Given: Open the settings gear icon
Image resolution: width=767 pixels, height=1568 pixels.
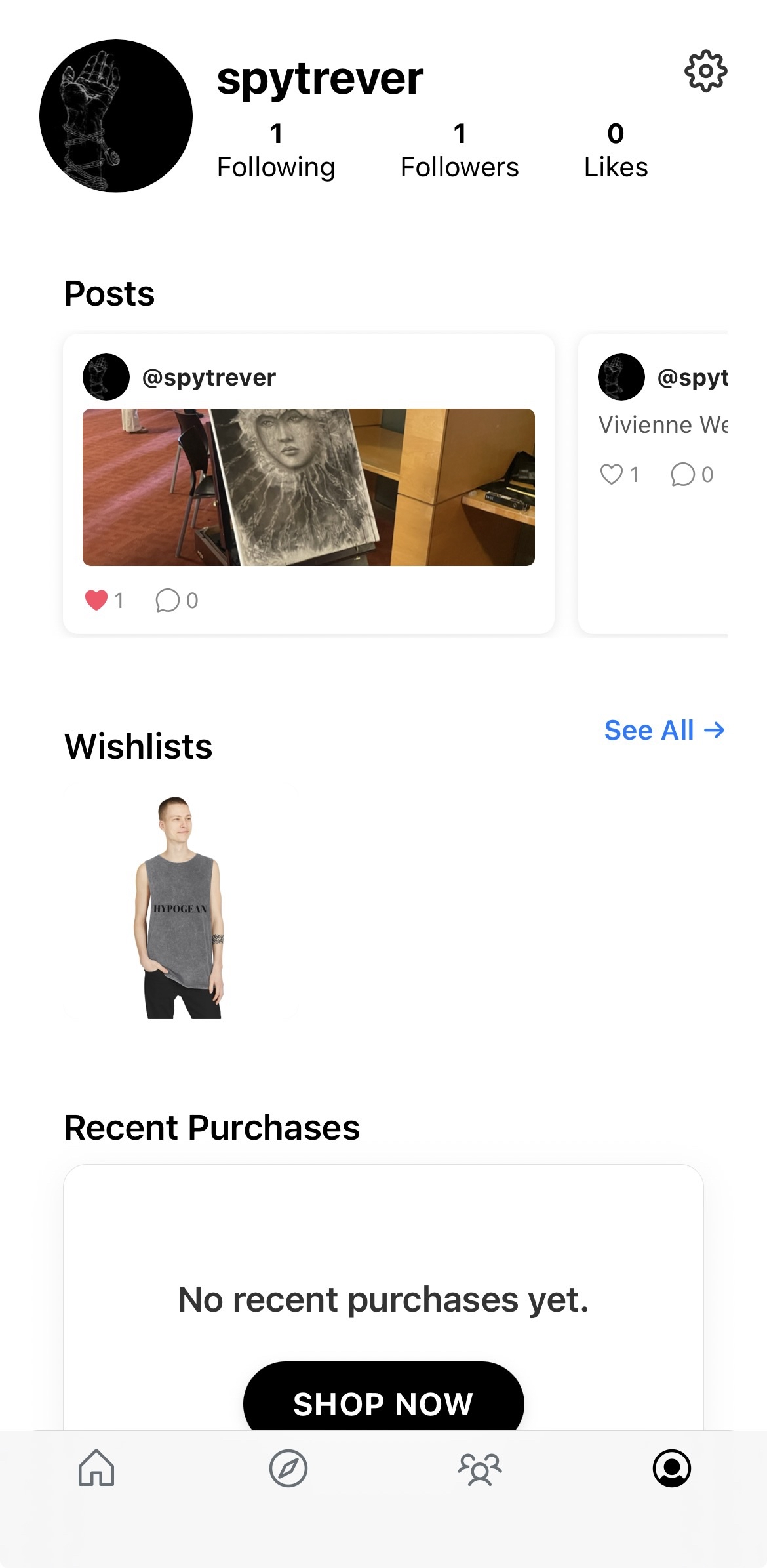Looking at the screenshot, I should click(x=705, y=71).
